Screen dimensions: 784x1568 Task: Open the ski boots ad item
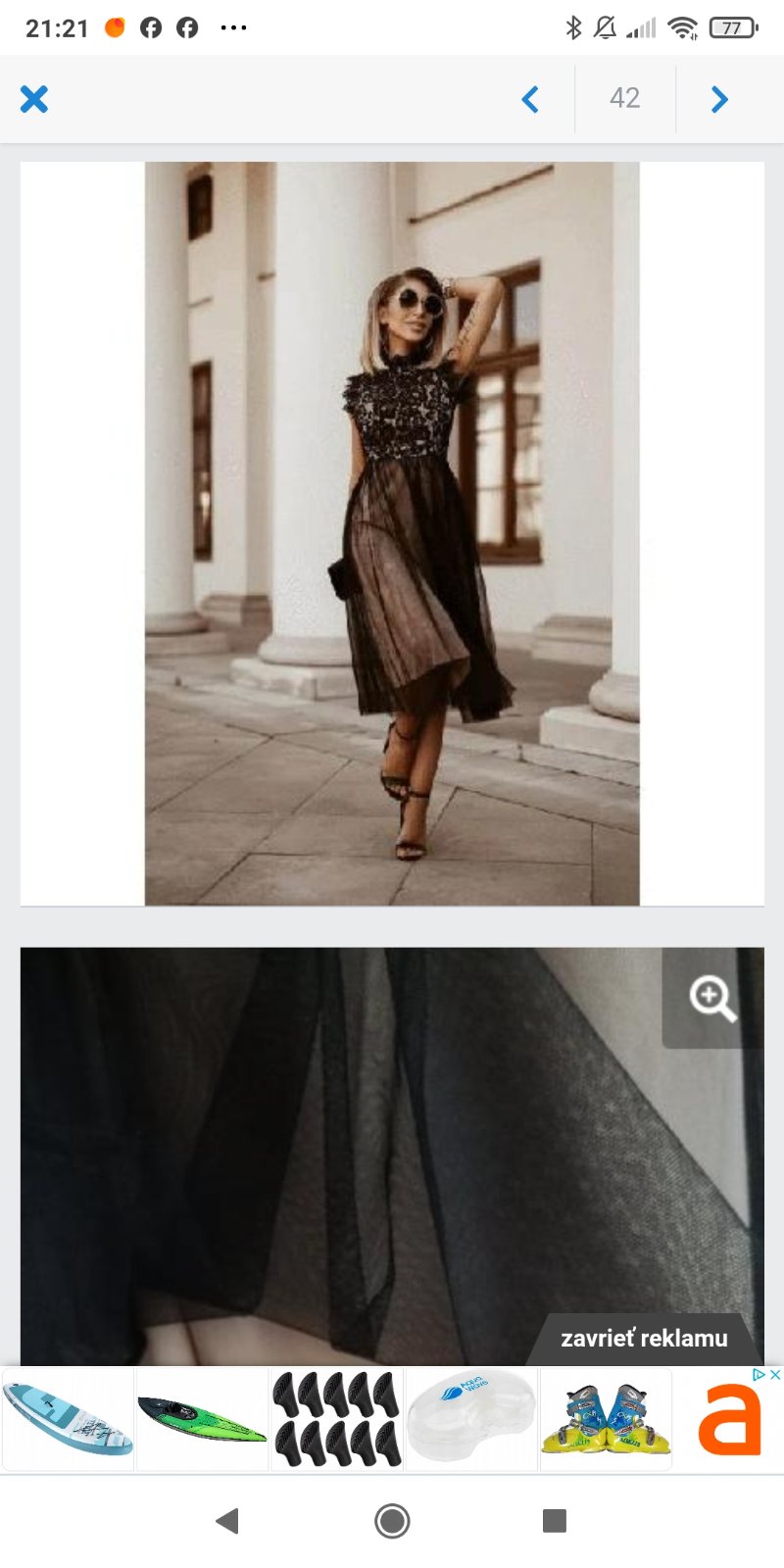click(606, 1419)
